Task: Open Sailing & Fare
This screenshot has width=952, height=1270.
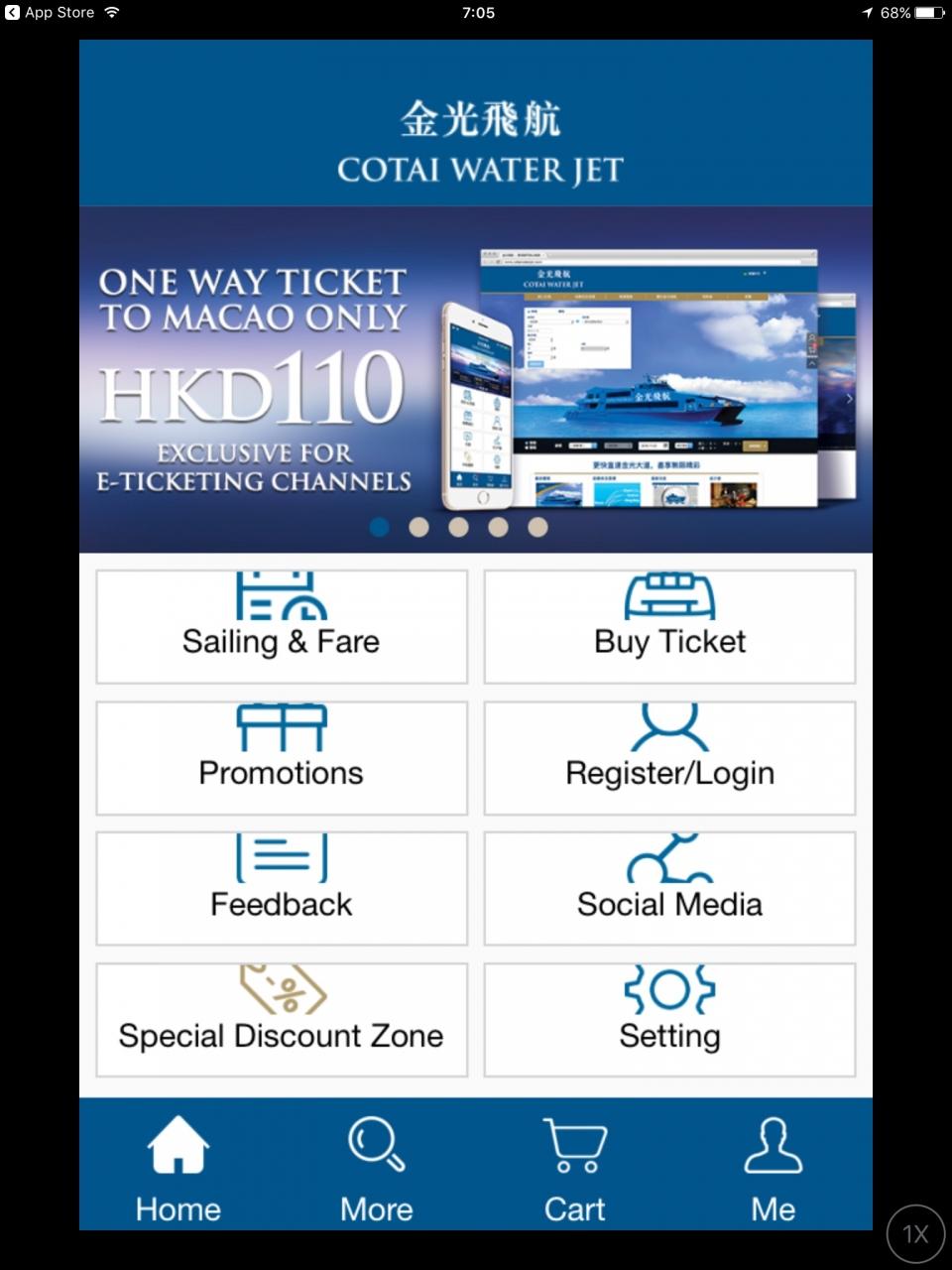Action: pyautogui.click(x=281, y=626)
